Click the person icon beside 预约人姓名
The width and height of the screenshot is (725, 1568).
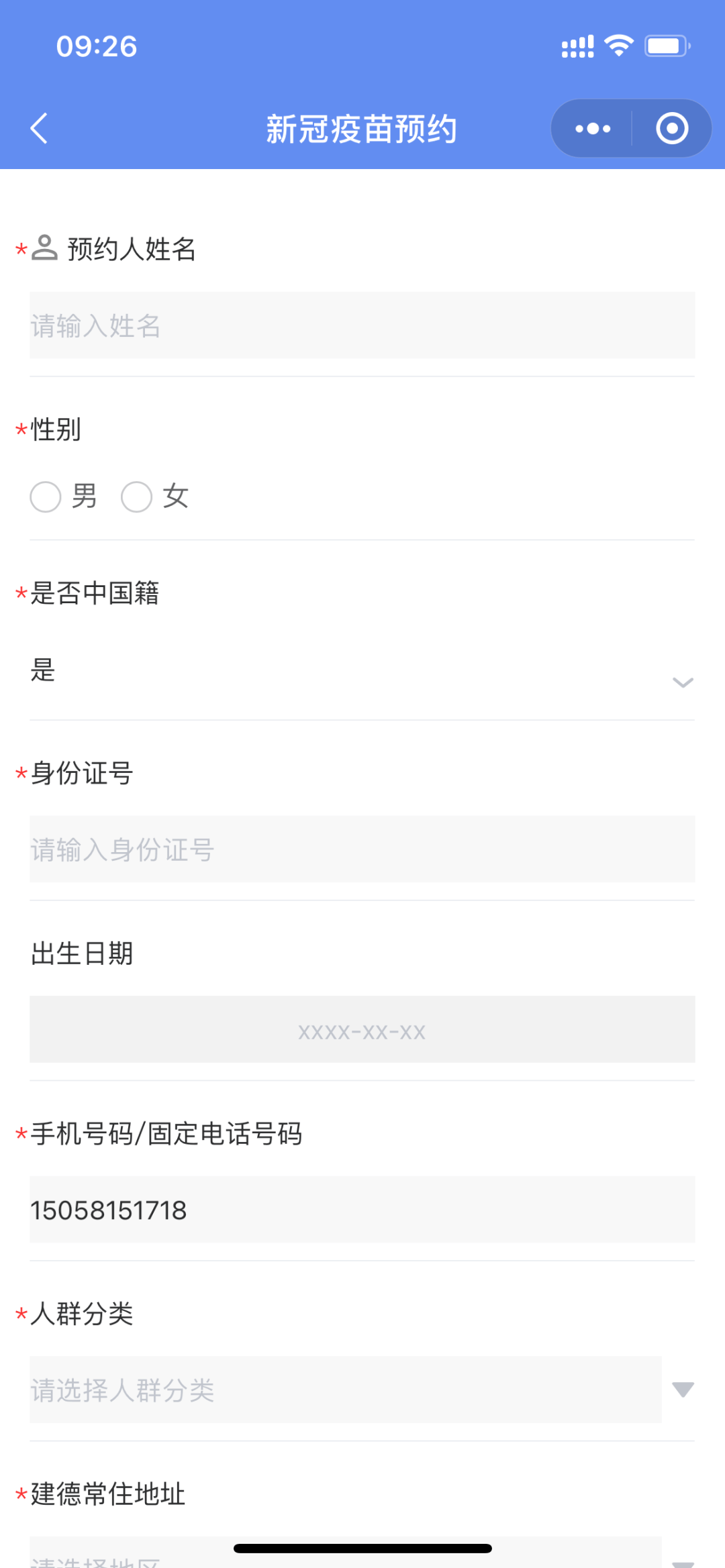coord(44,248)
